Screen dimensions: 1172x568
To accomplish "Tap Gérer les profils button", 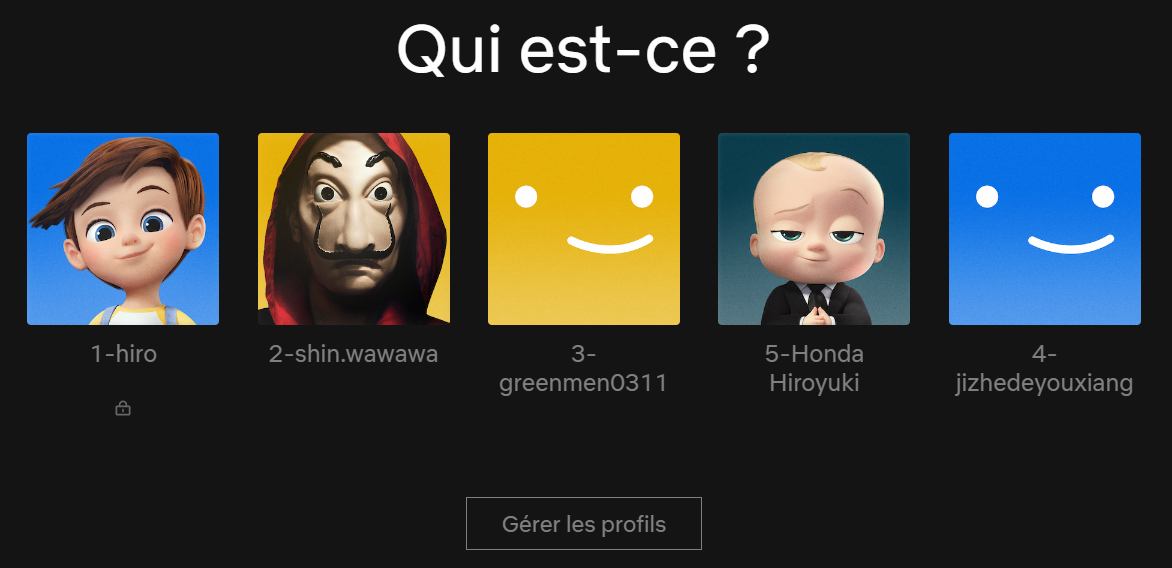I will (584, 524).
